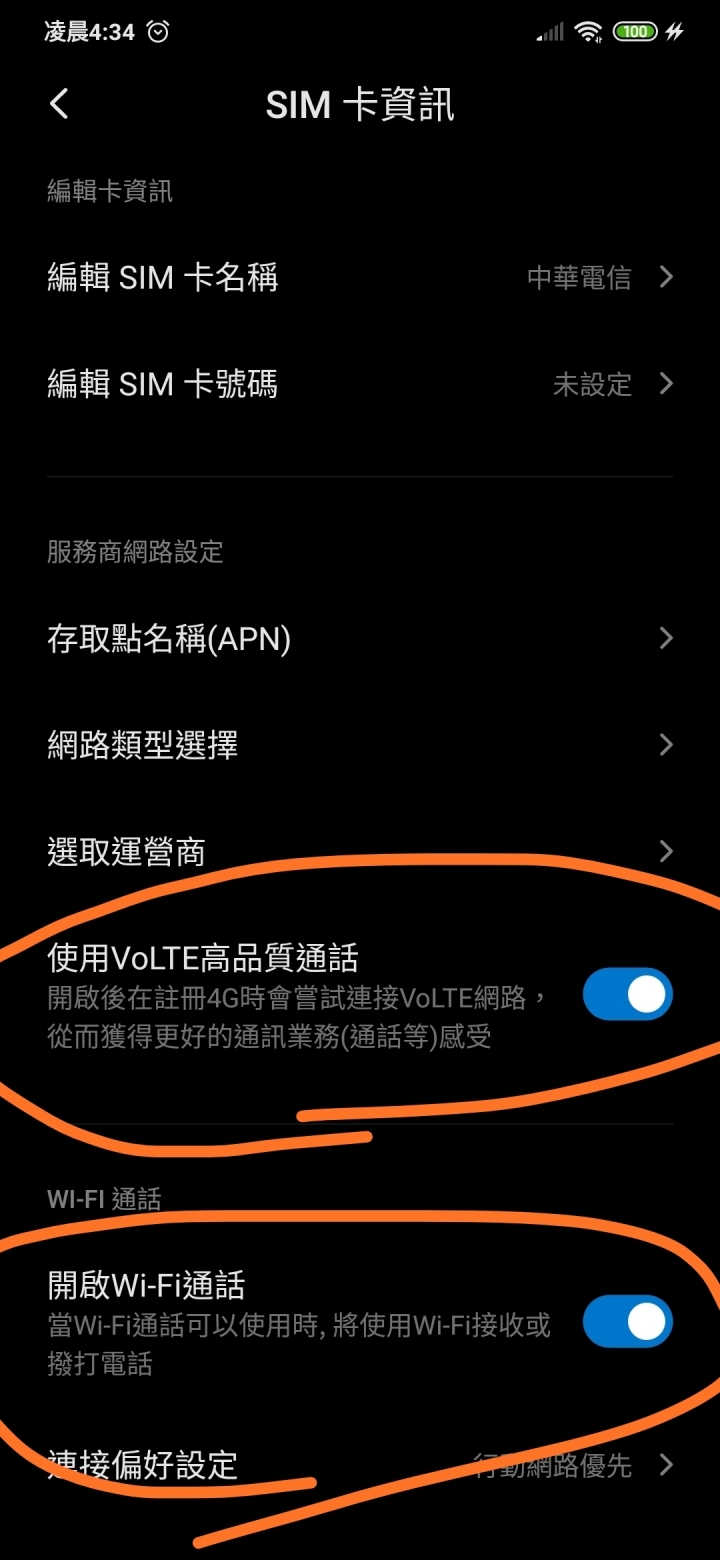Open 存取點名稱(APN) settings

coord(360,638)
